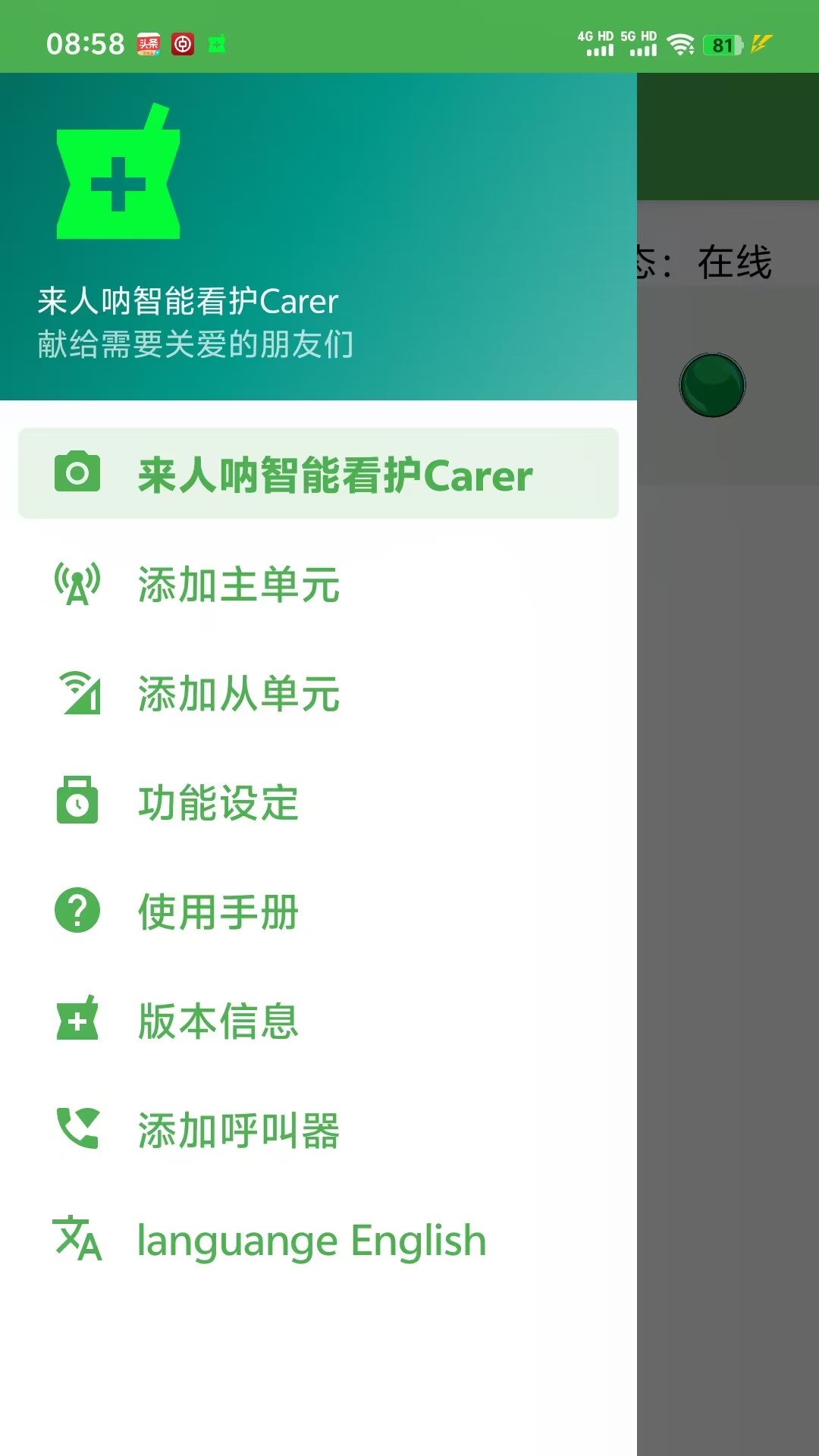Open the 版本信息 version info entry
The width and height of the screenshot is (819, 1456).
click(218, 1022)
